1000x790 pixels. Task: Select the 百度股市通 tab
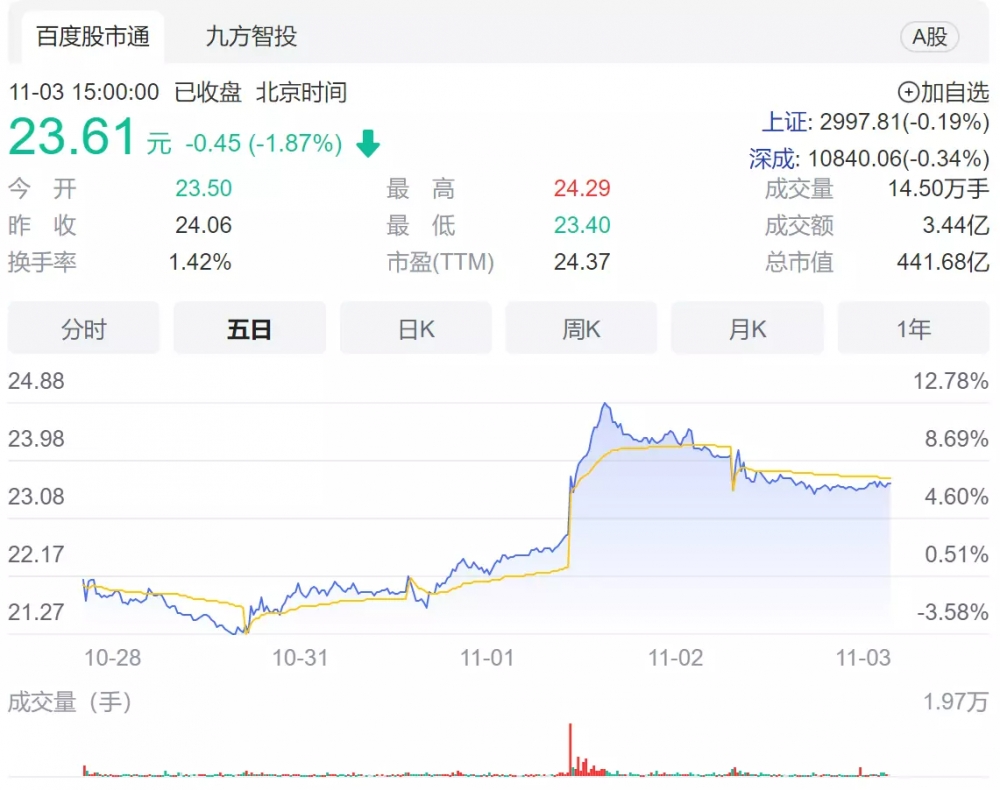point(93,37)
